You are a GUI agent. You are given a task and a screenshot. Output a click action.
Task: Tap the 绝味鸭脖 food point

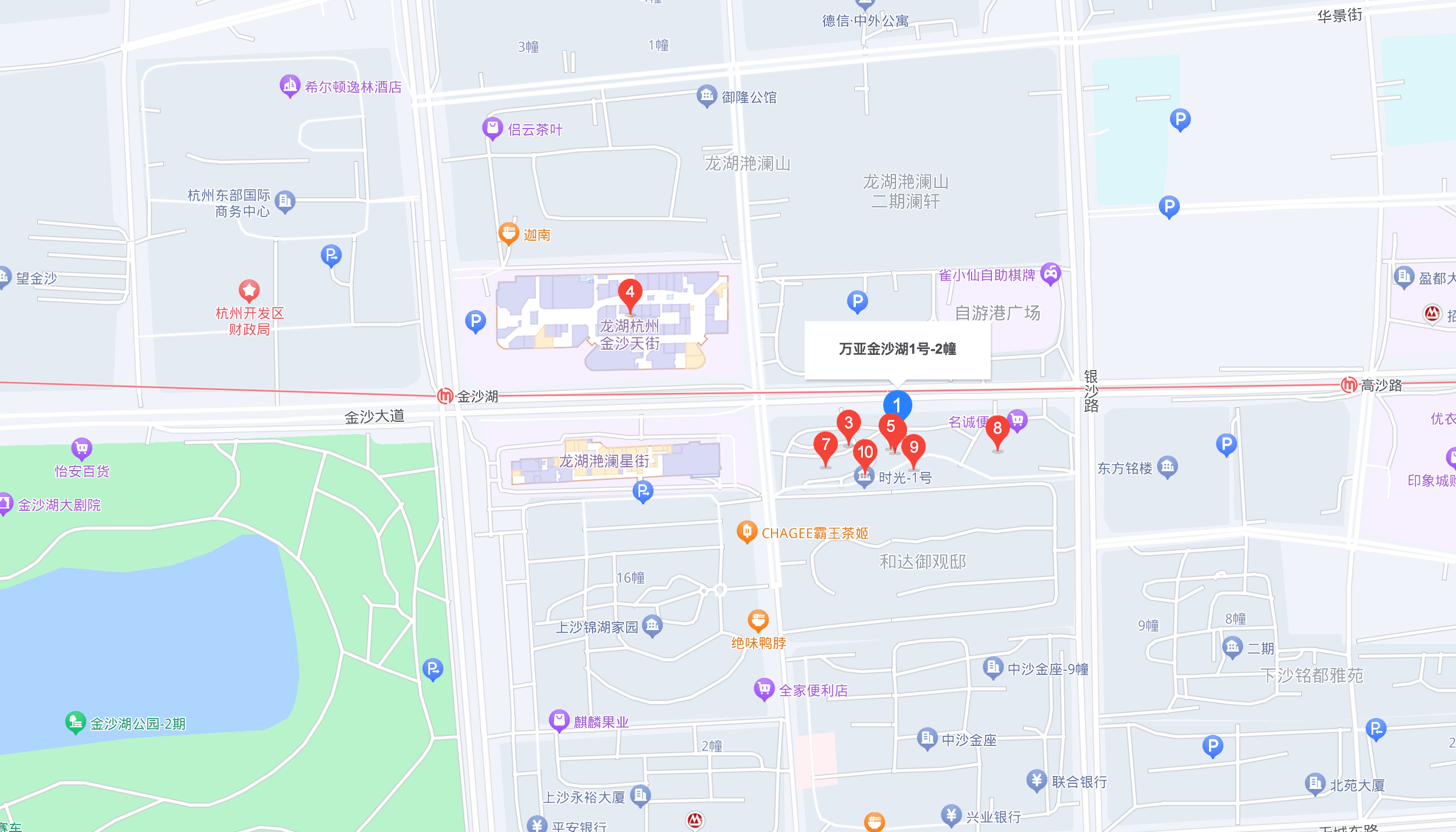point(758,621)
